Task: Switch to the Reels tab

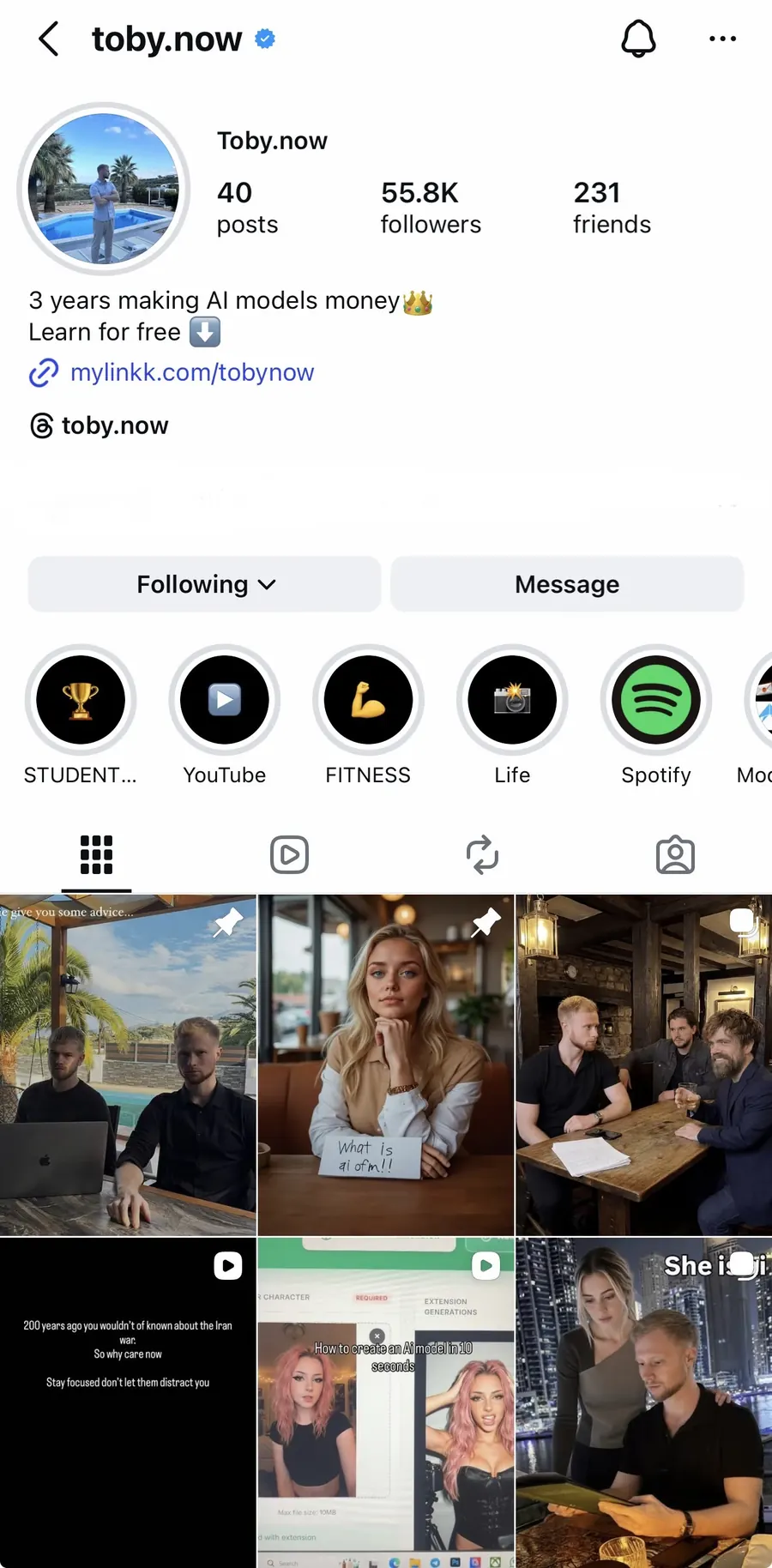Action: tap(289, 855)
